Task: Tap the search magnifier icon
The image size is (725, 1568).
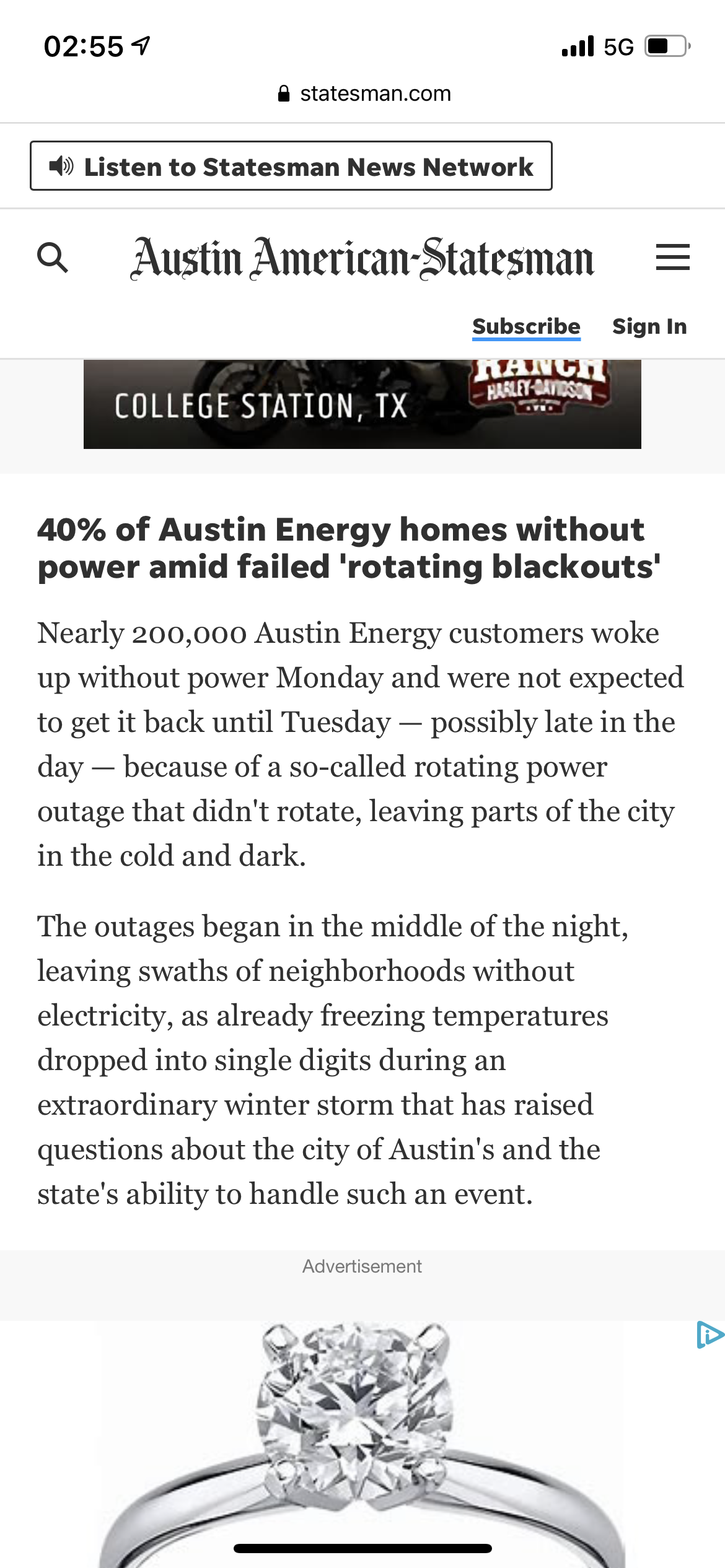Action: coord(52,258)
